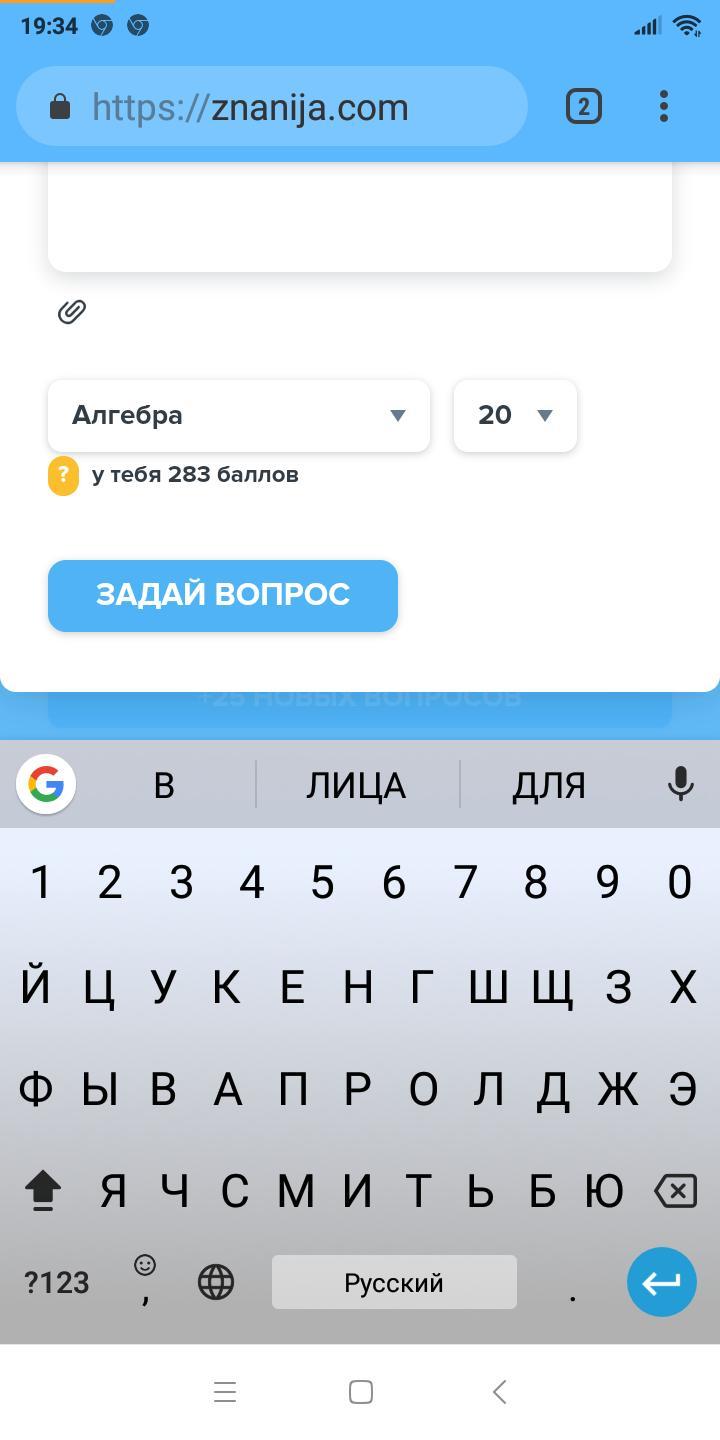Switch keyboard language with globe key
The height and width of the screenshot is (1440, 720).
coord(216,1282)
